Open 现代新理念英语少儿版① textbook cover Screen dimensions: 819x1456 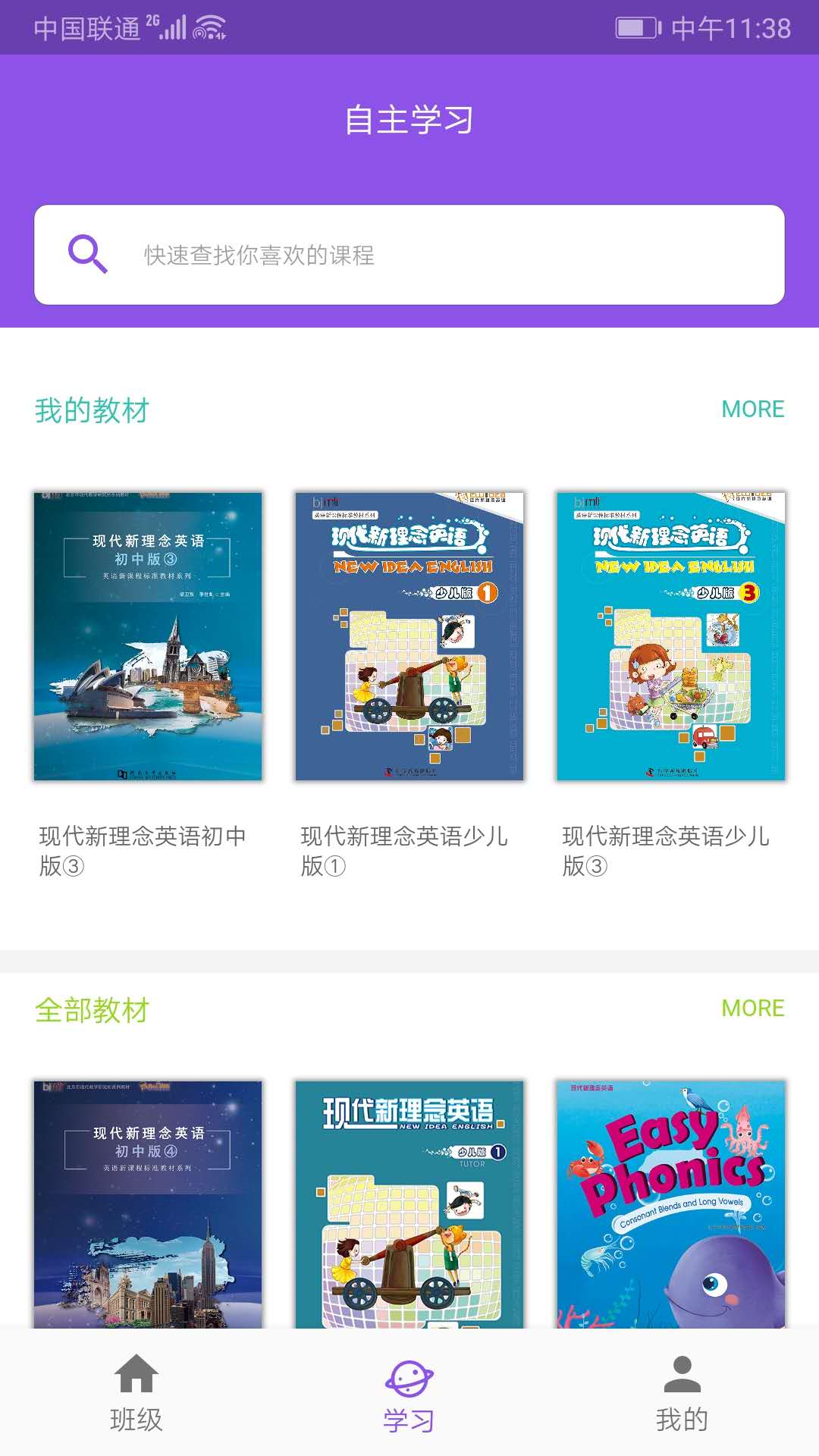point(409,637)
